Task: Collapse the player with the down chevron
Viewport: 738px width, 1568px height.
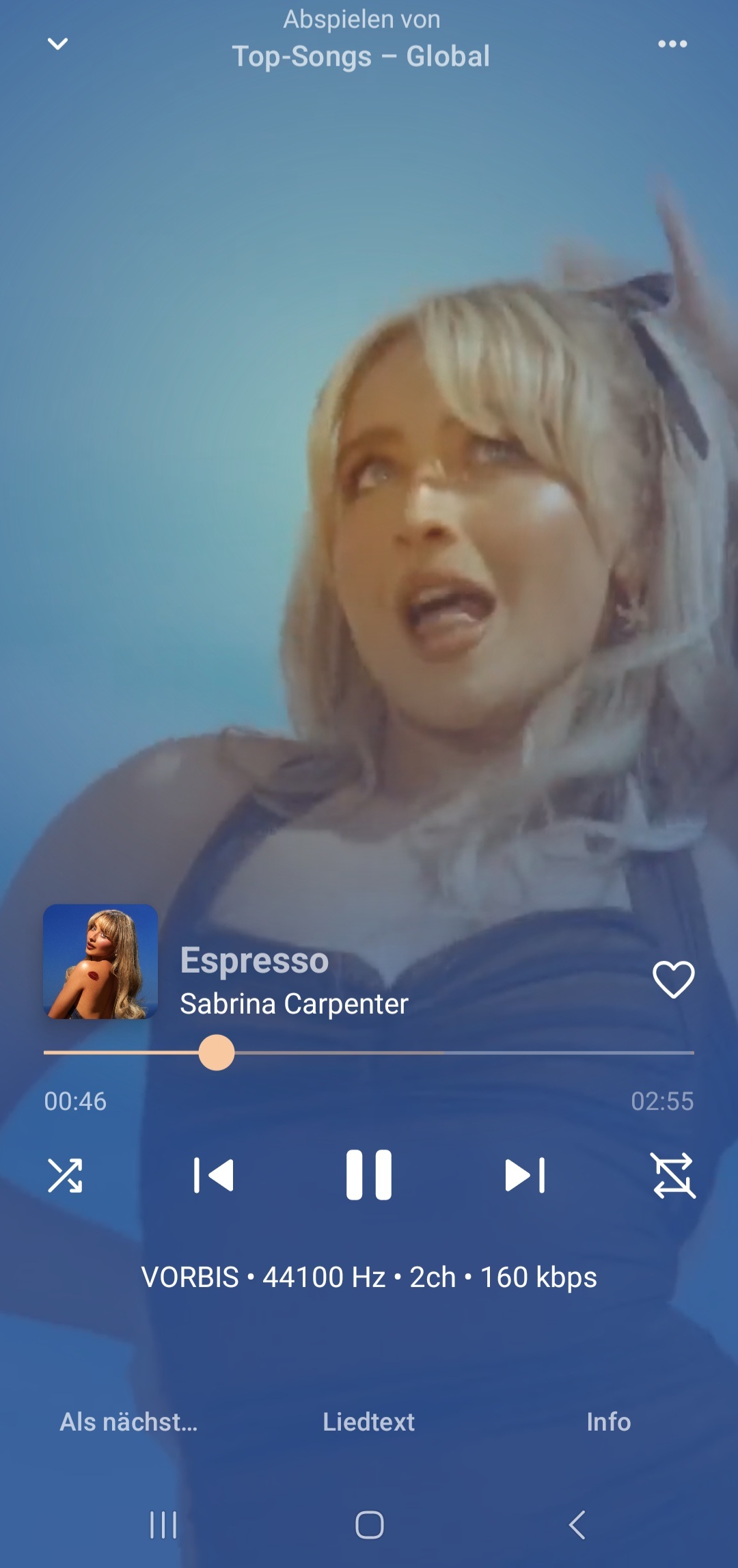Action: pos(57,44)
